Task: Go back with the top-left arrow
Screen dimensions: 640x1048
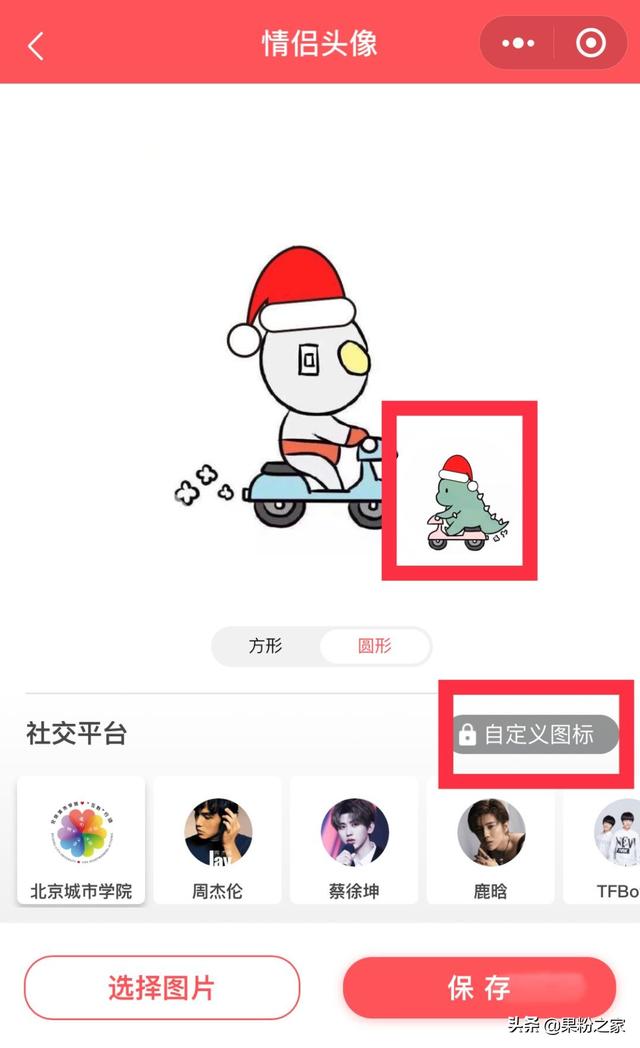Action: click(x=36, y=46)
